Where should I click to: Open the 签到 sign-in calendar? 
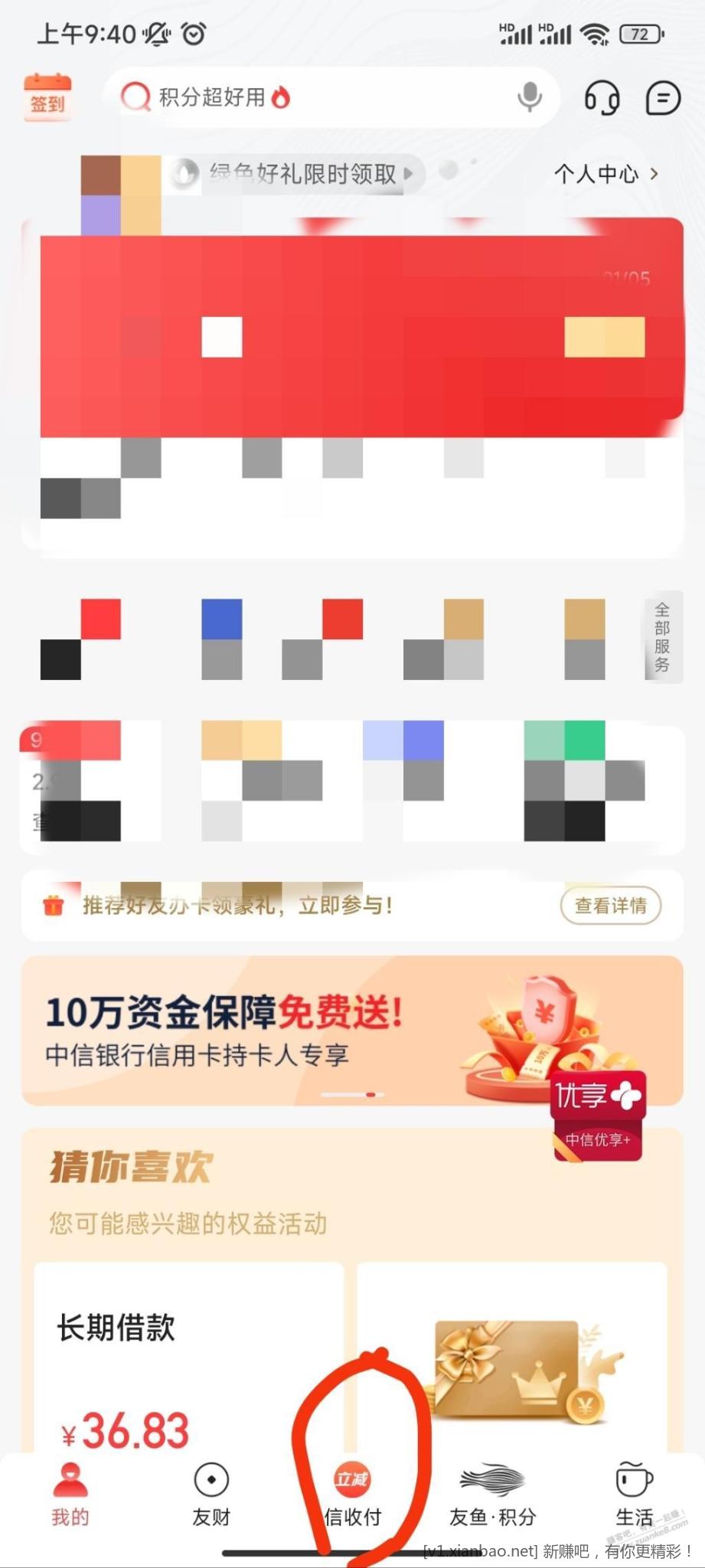pyautogui.click(x=47, y=97)
